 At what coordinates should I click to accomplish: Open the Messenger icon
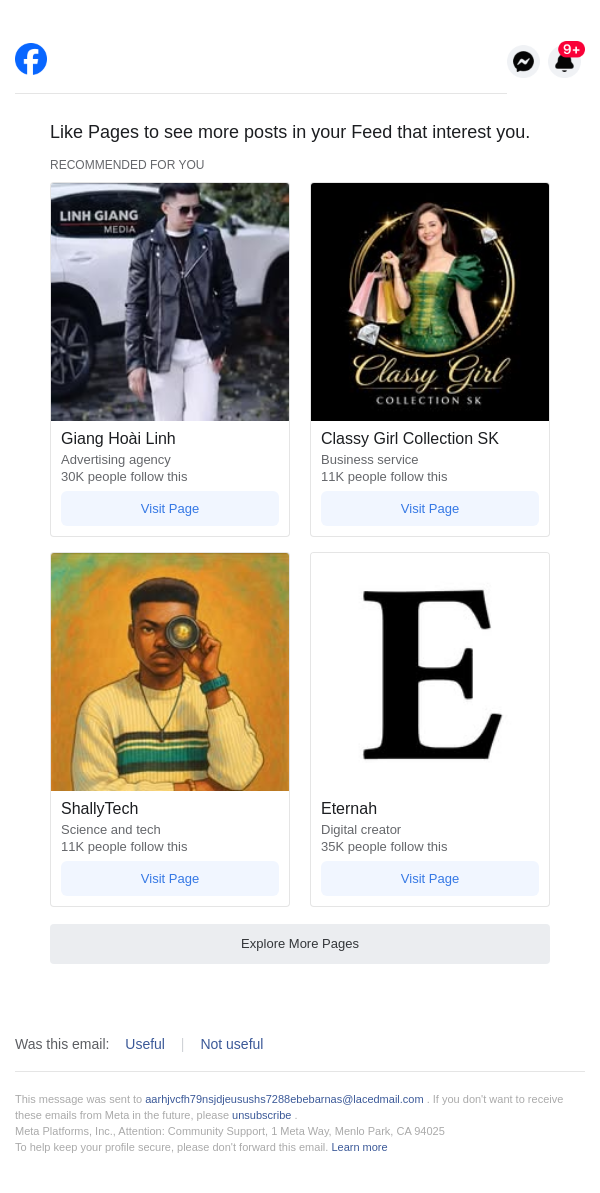tap(523, 62)
